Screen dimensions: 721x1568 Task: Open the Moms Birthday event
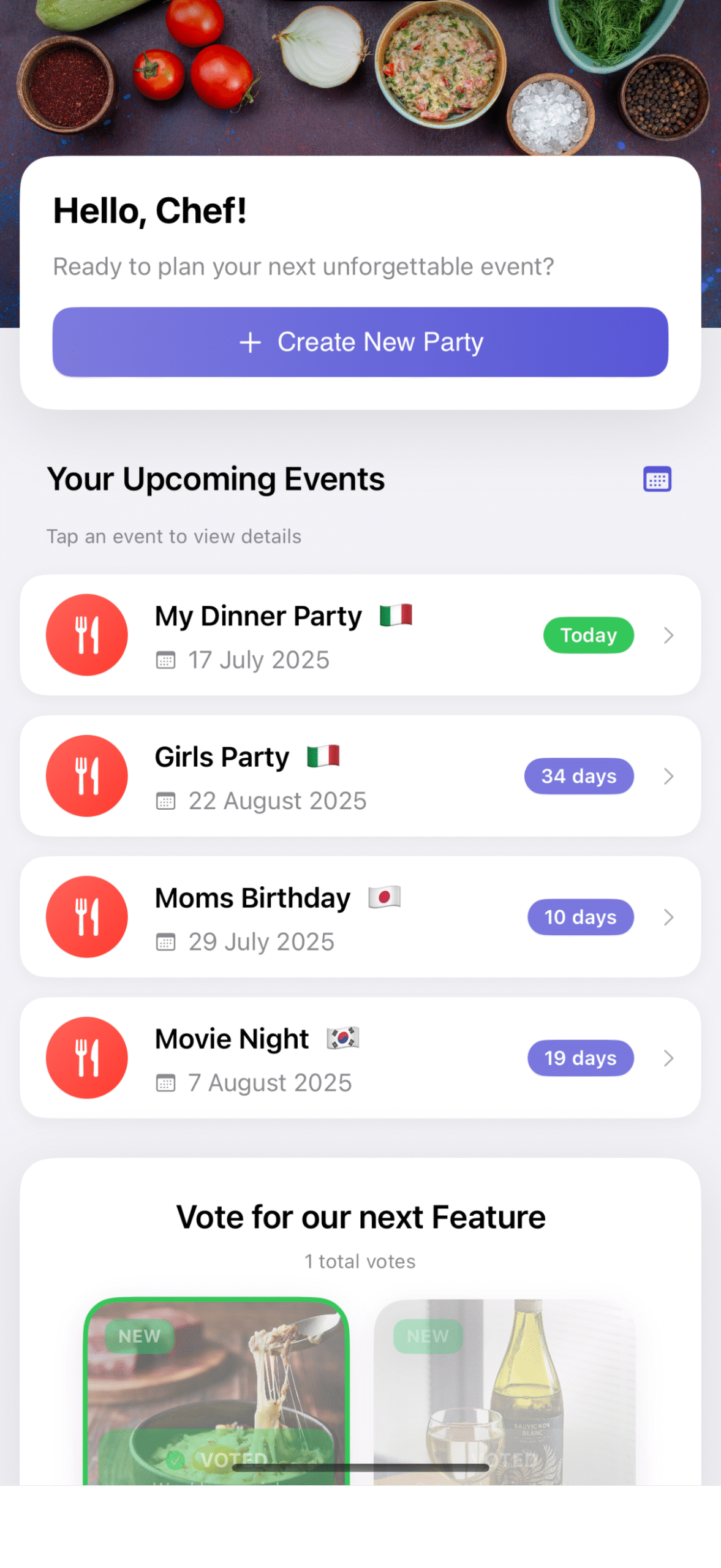(360, 916)
